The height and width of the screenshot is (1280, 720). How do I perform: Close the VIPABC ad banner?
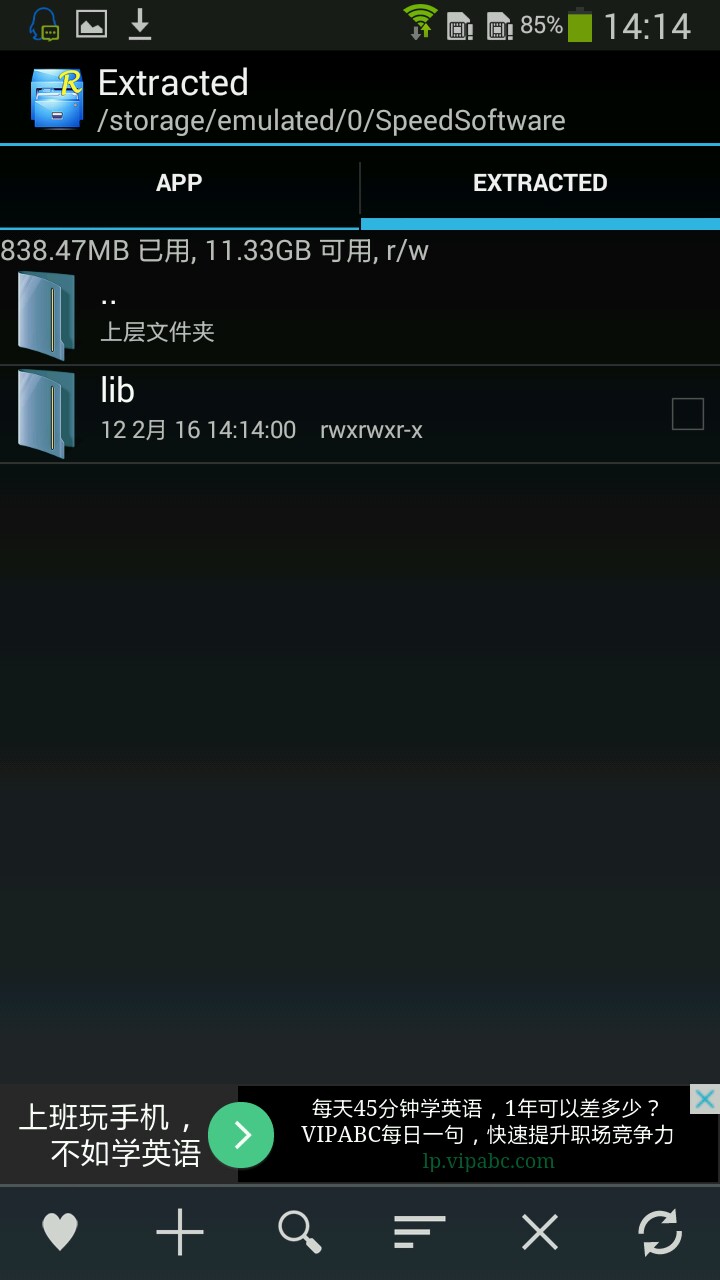coord(704,1100)
